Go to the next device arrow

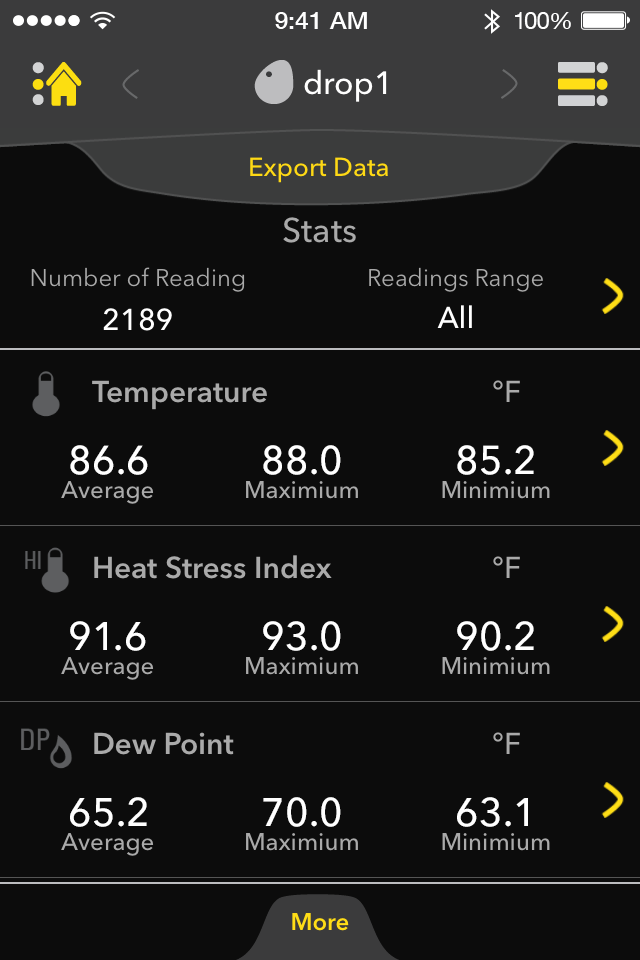click(509, 85)
